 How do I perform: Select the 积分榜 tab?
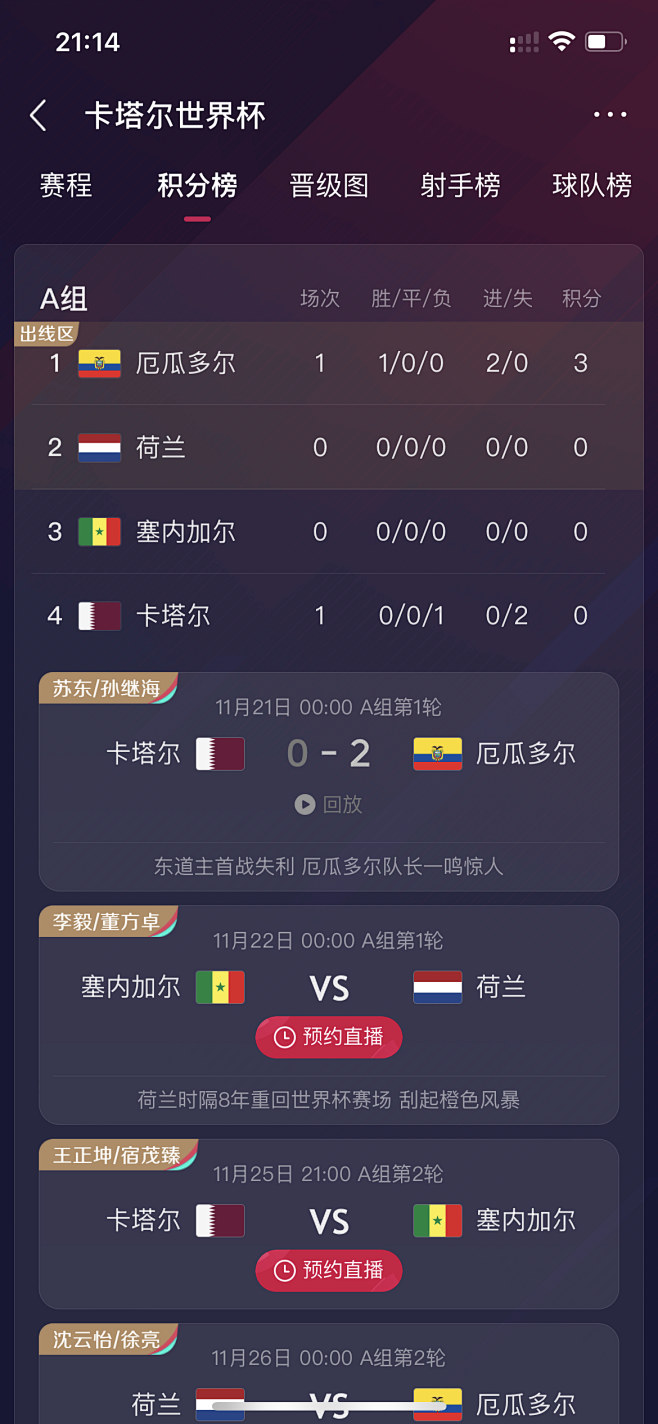point(197,185)
